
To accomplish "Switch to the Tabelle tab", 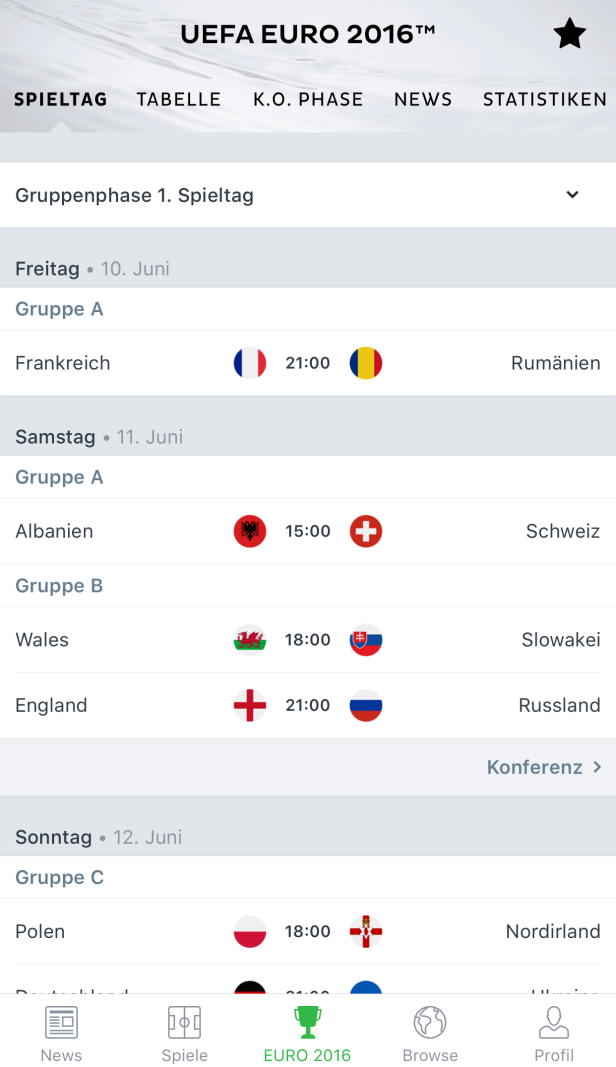I will pos(178,99).
